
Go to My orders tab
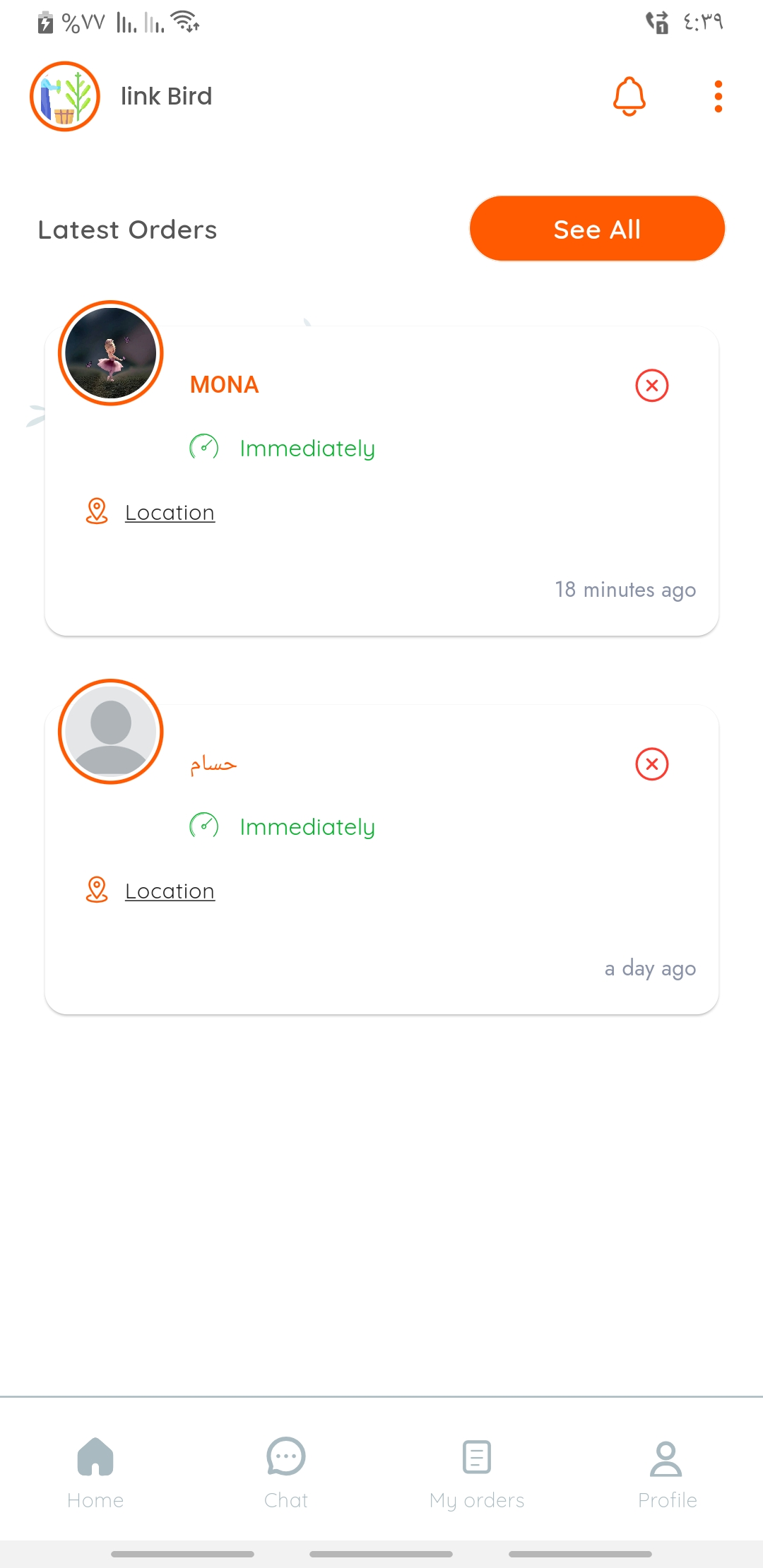point(477,1473)
